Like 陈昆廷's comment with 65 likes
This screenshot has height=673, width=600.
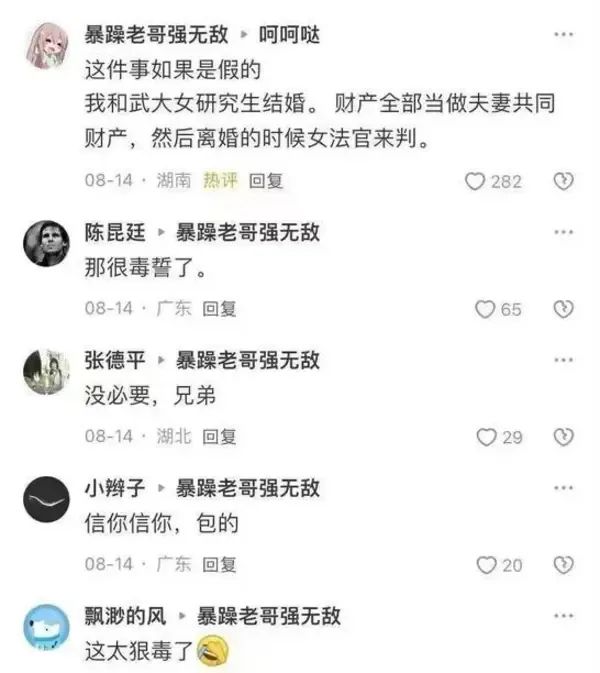[x=486, y=309]
